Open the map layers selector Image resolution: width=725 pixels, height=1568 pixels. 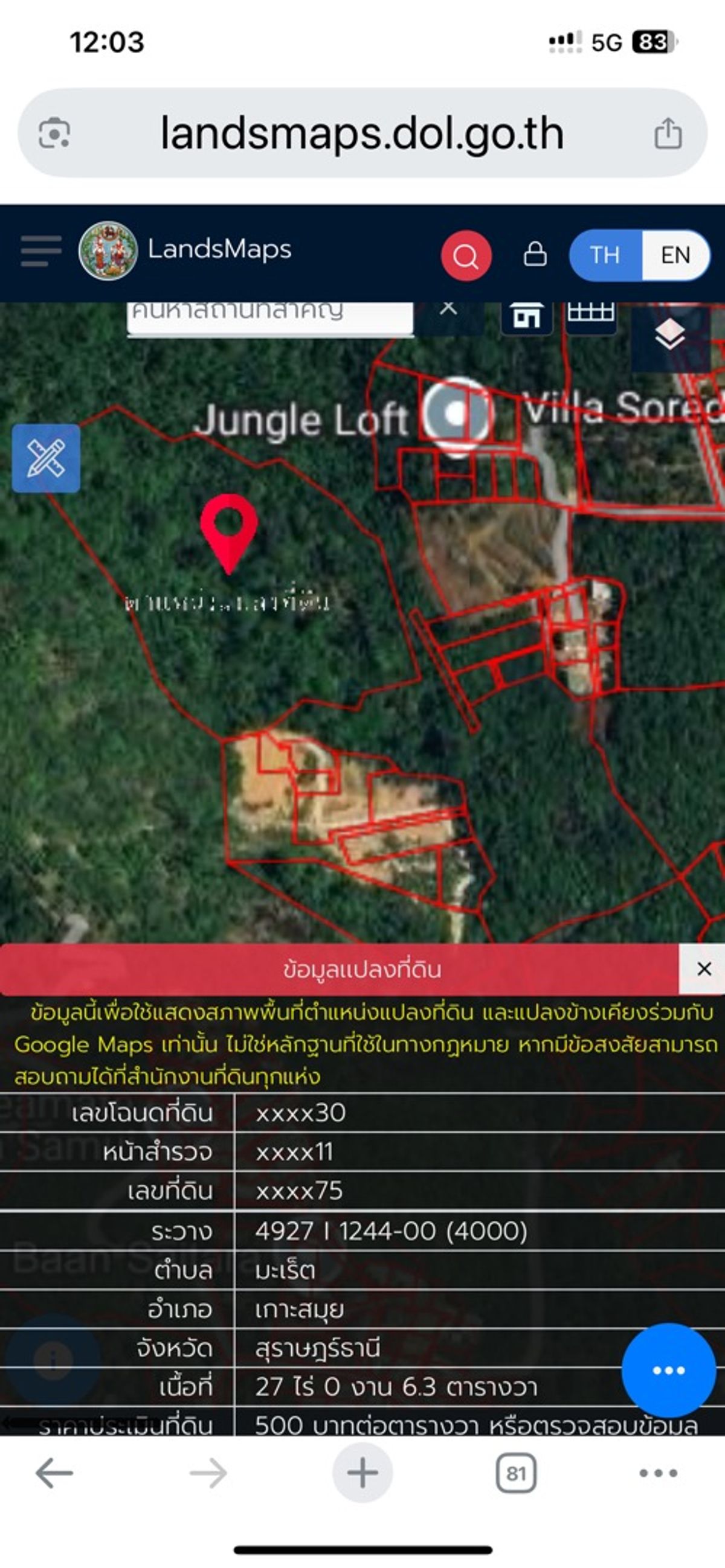pos(669,334)
